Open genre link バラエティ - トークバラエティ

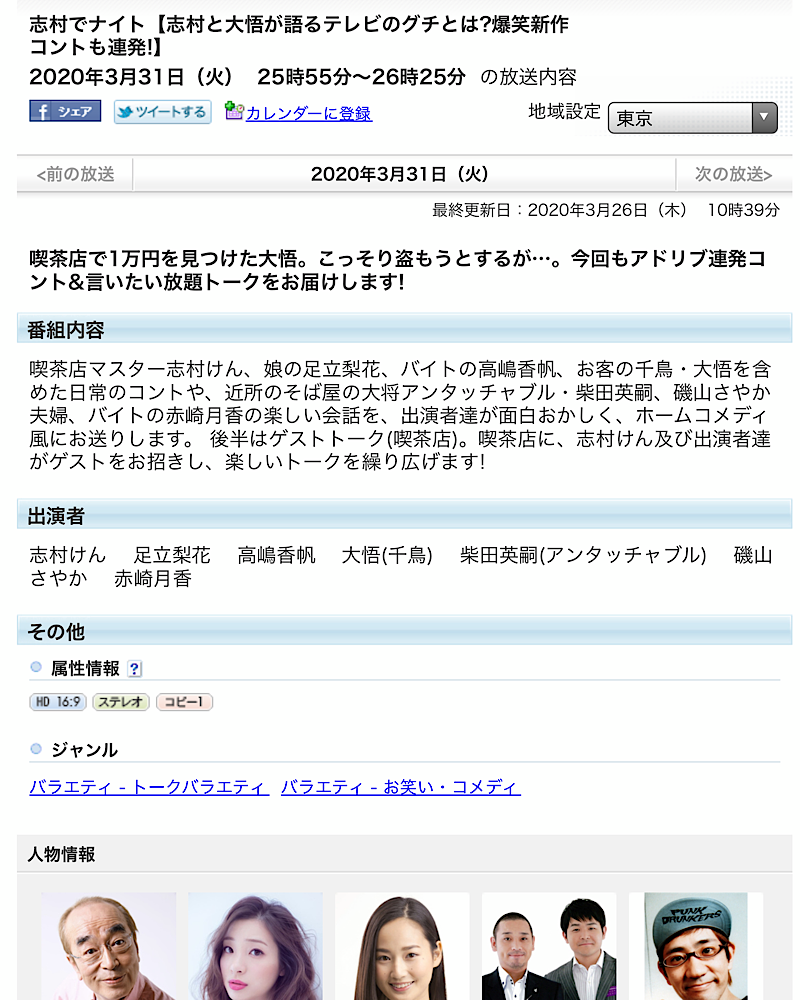point(149,787)
